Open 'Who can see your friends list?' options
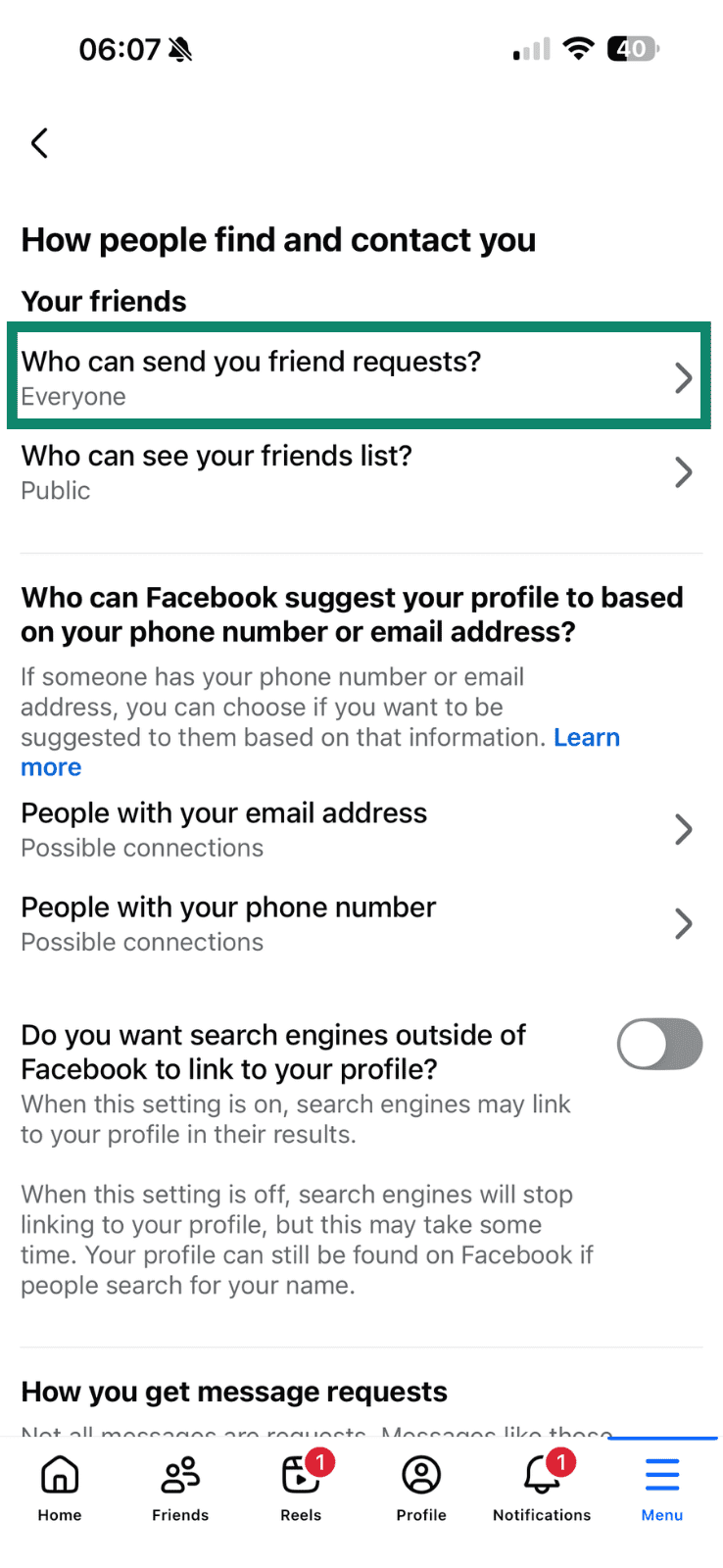Screen dimensions: 723x1568 (360, 471)
